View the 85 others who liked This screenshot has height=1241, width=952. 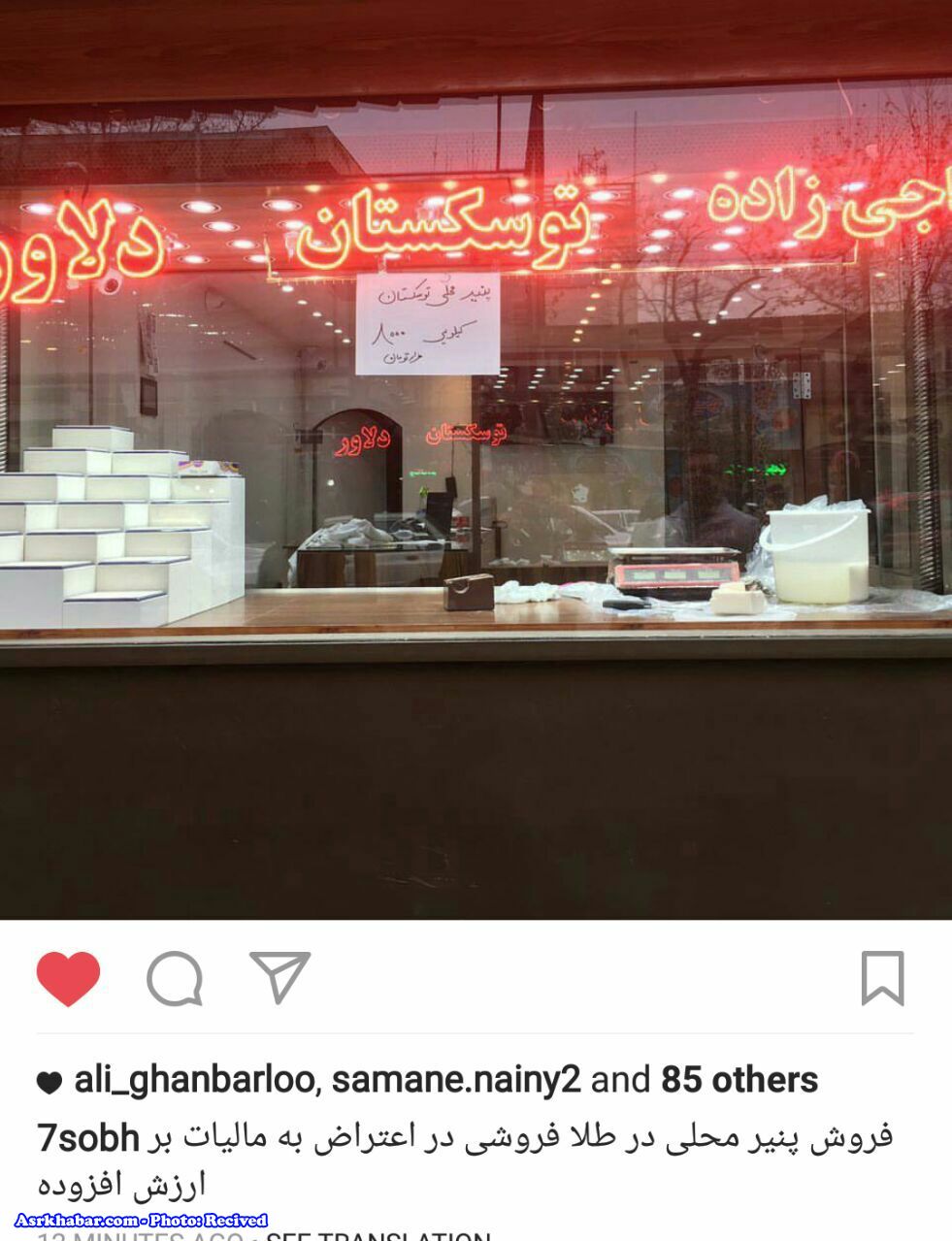click(x=739, y=1080)
